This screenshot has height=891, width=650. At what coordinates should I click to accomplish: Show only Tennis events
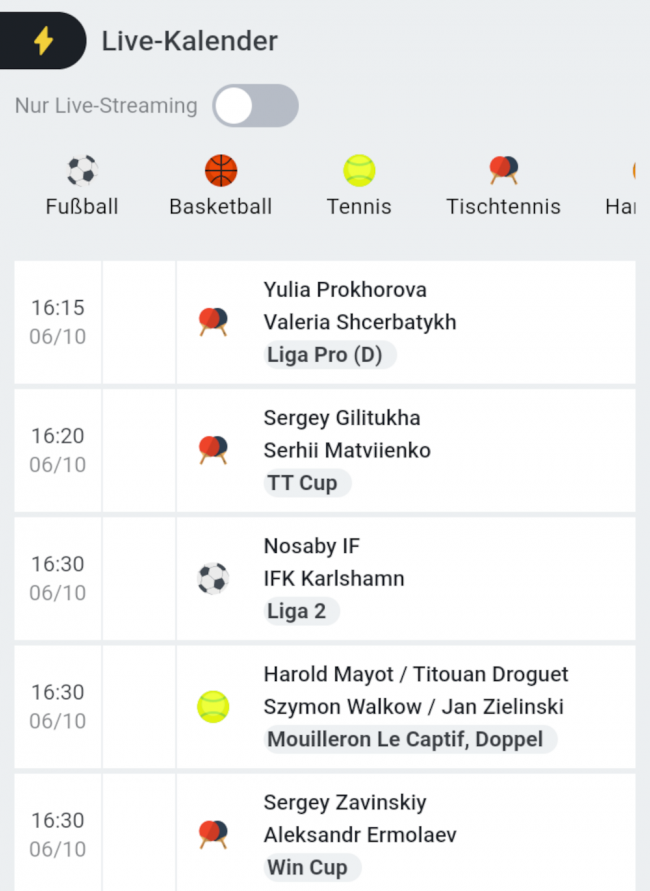[359, 186]
